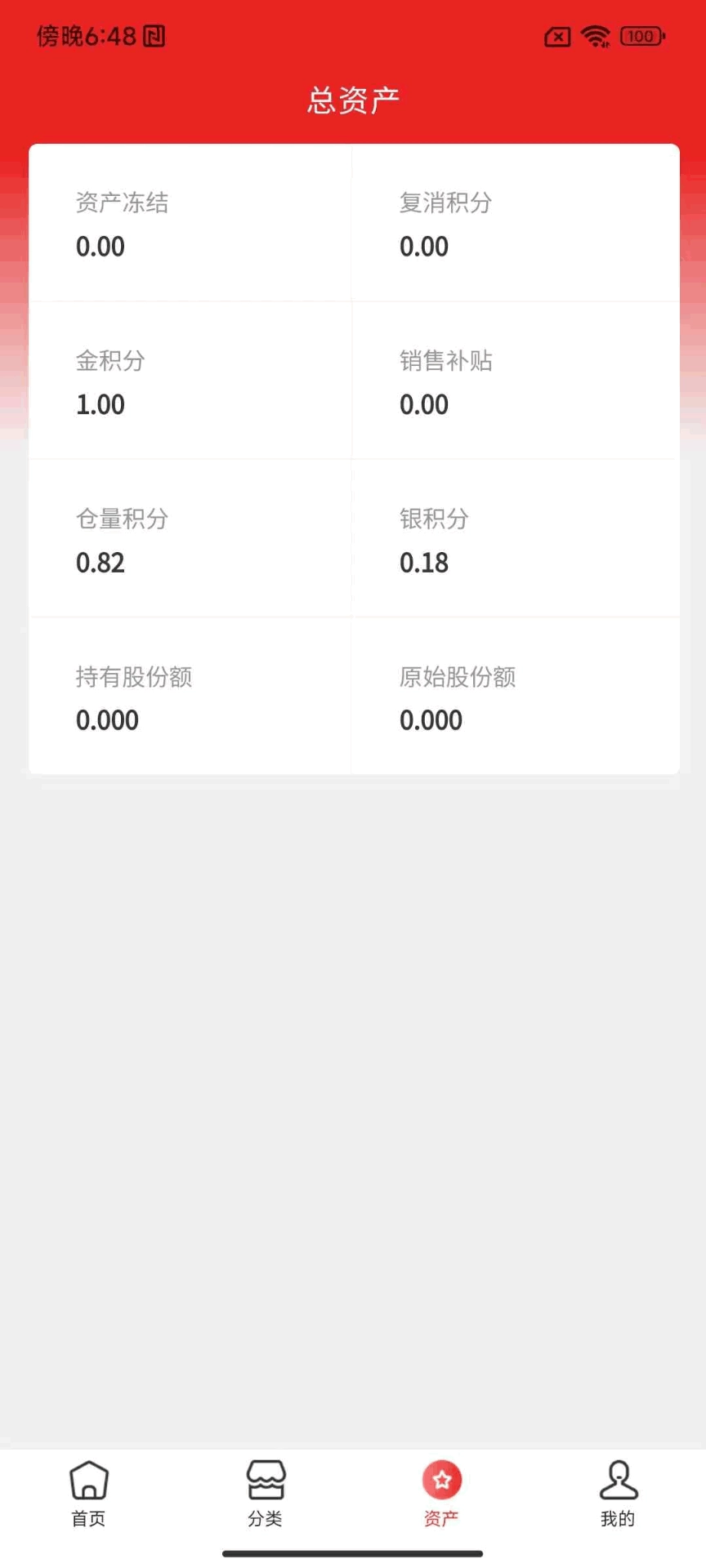Open the 我的 profile tab
The height and width of the screenshot is (1568, 706).
tap(618, 1493)
